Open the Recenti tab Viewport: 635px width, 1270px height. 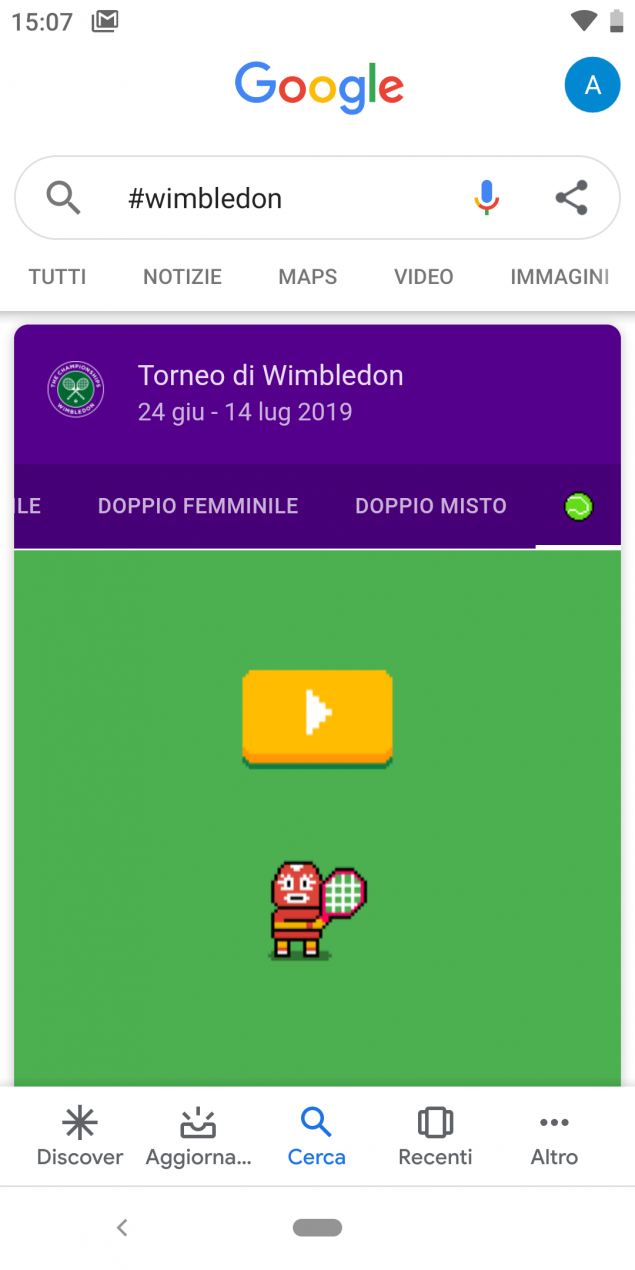coord(435,1138)
